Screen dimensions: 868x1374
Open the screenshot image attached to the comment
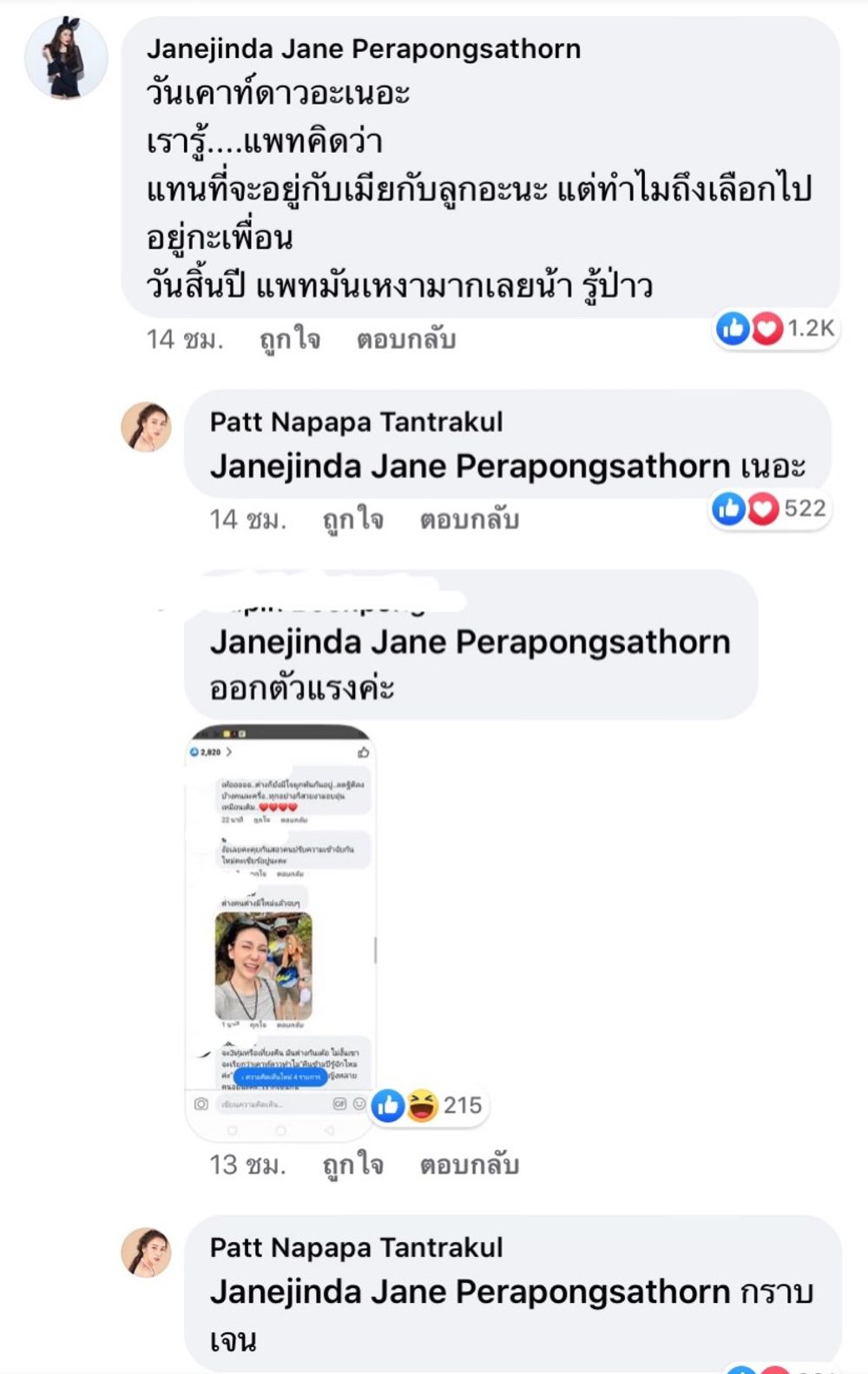(281, 930)
